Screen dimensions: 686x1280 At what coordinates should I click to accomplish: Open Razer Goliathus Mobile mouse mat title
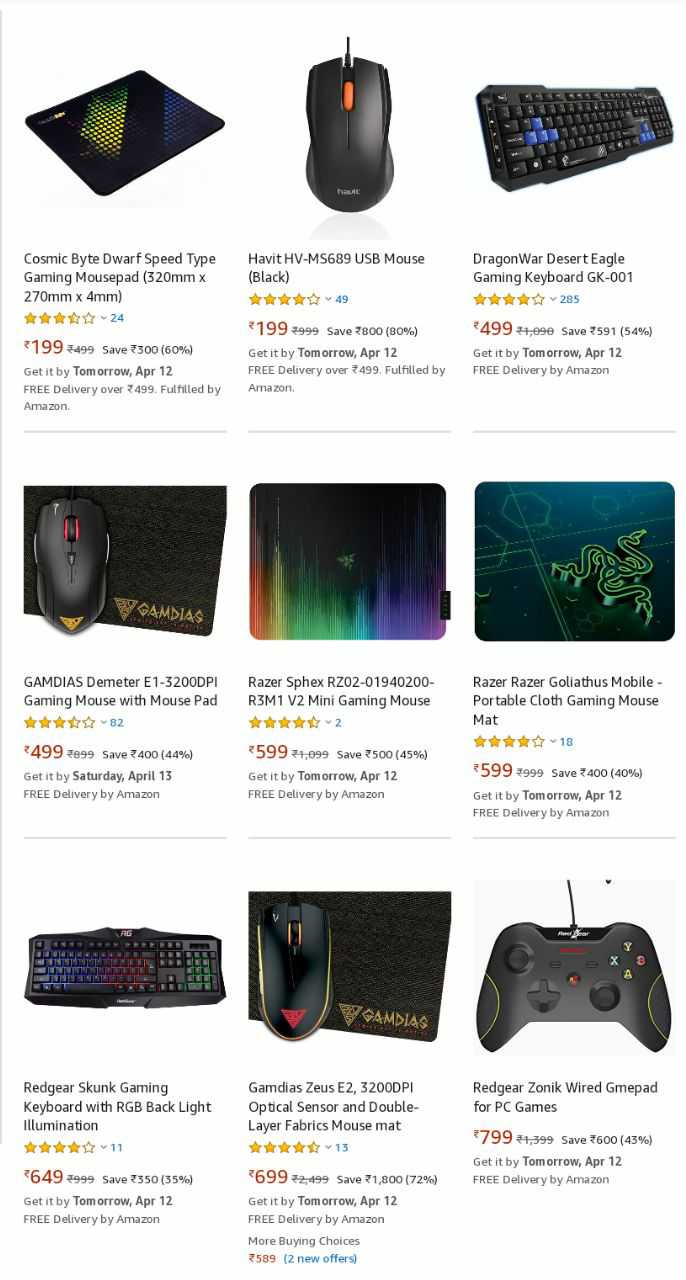(567, 700)
